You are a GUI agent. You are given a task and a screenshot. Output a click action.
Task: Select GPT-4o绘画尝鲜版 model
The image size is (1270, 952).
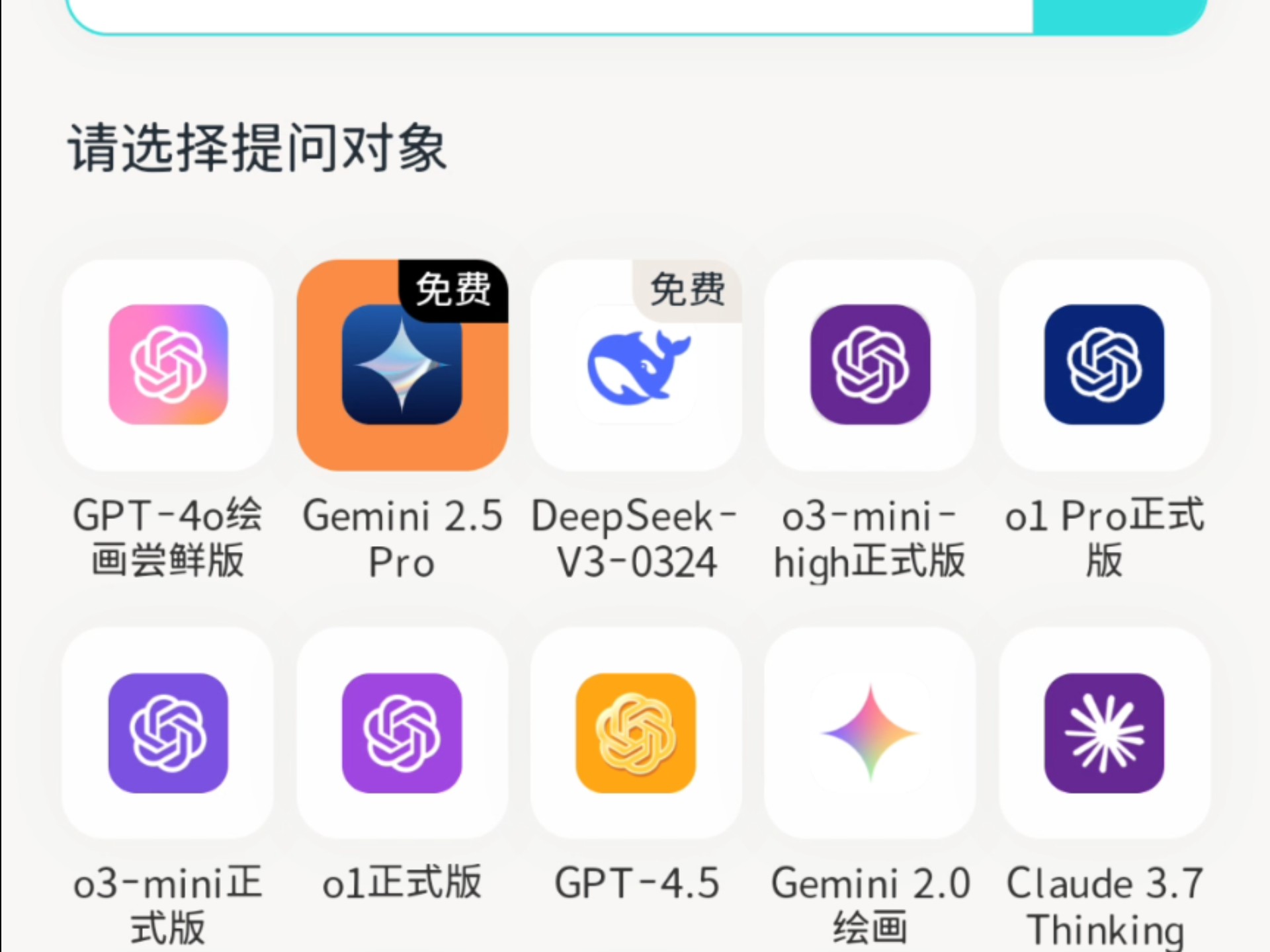click(168, 365)
